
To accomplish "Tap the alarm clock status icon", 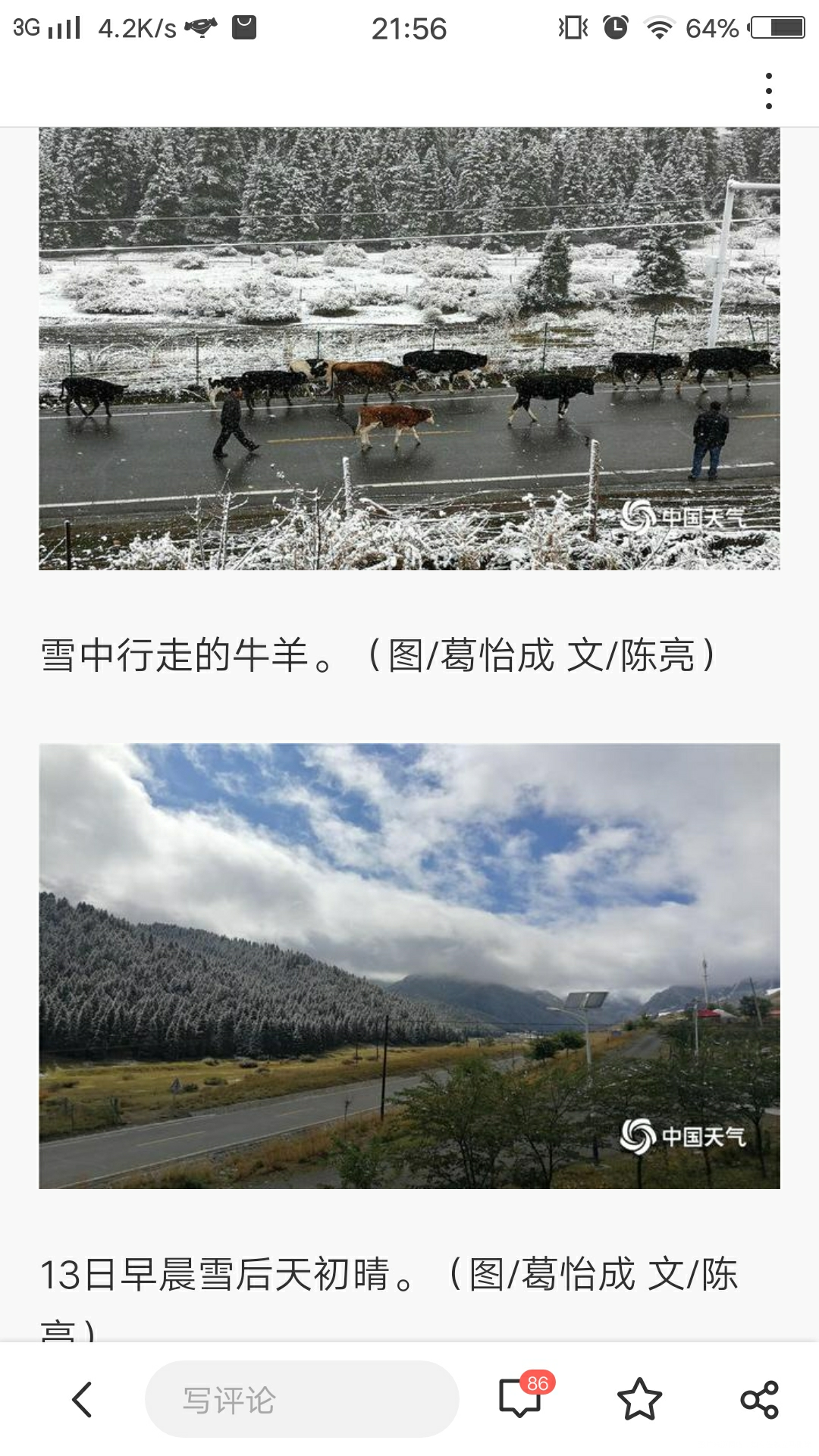I will click(614, 25).
